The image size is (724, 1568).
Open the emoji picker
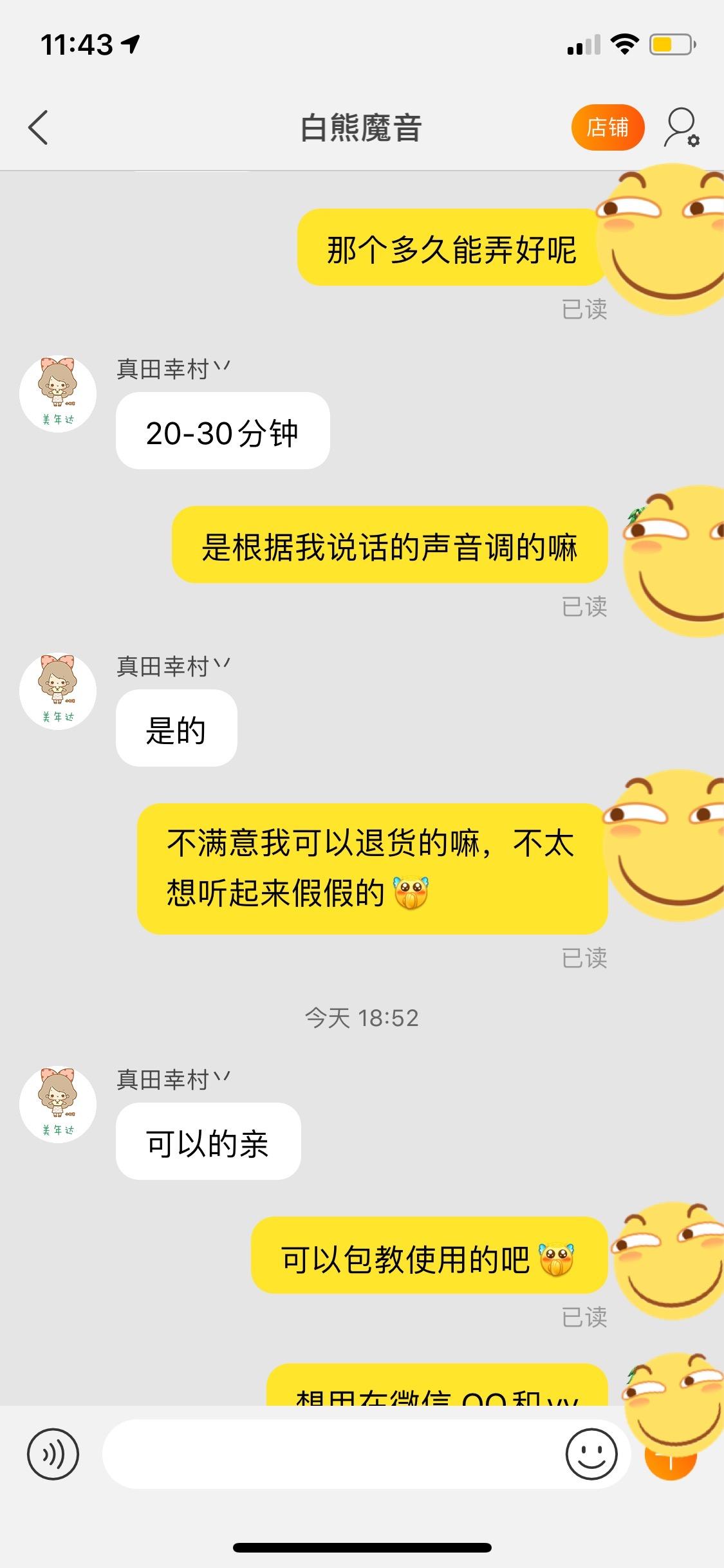coord(591,1454)
